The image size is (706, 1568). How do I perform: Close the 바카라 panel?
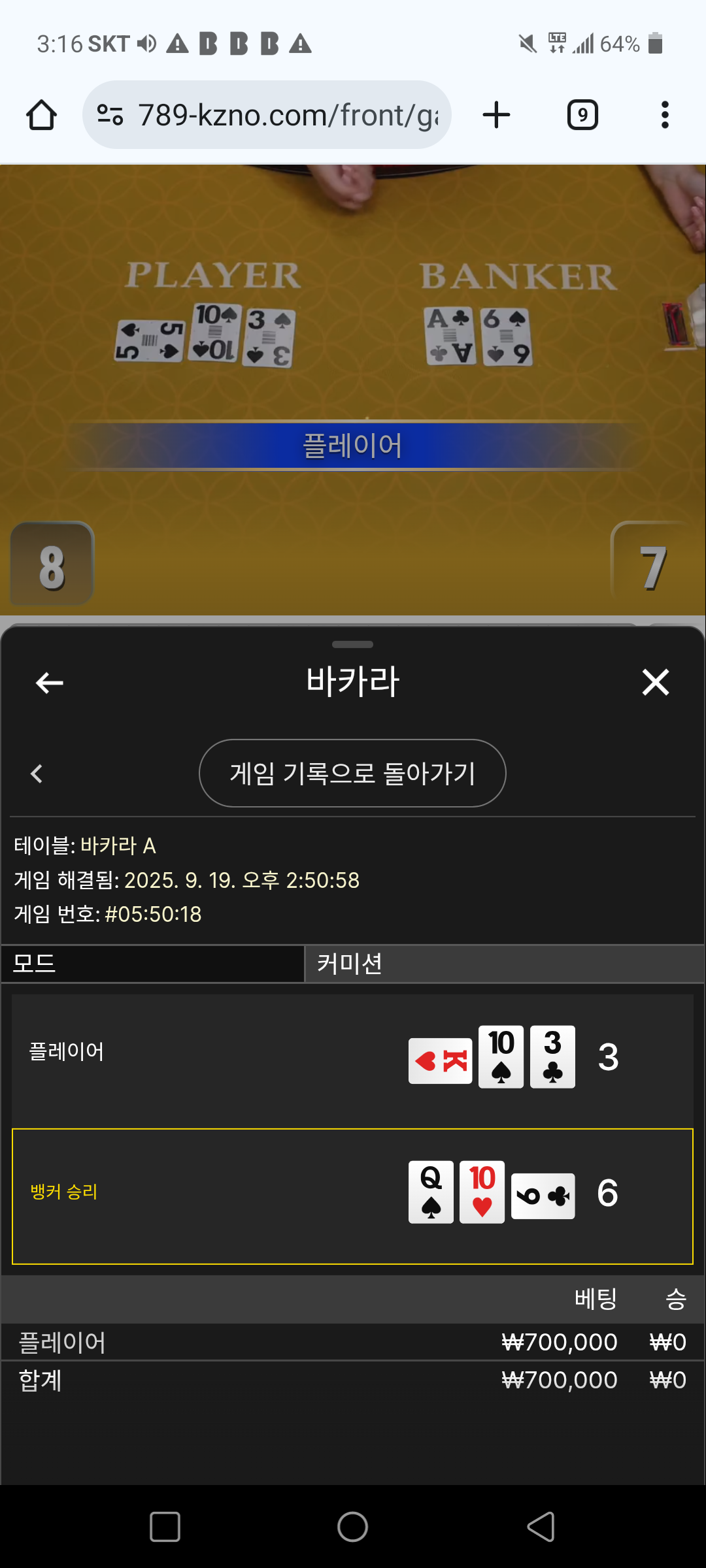(656, 683)
